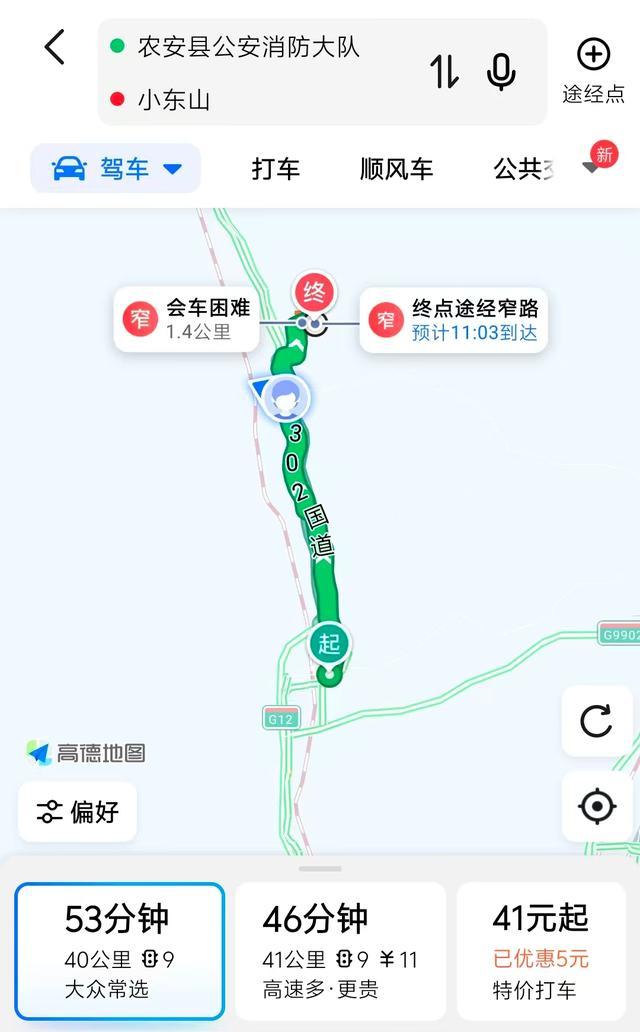The image size is (640, 1032).
Task: Choose the 46分钟 高速多 route
Action: point(340,951)
